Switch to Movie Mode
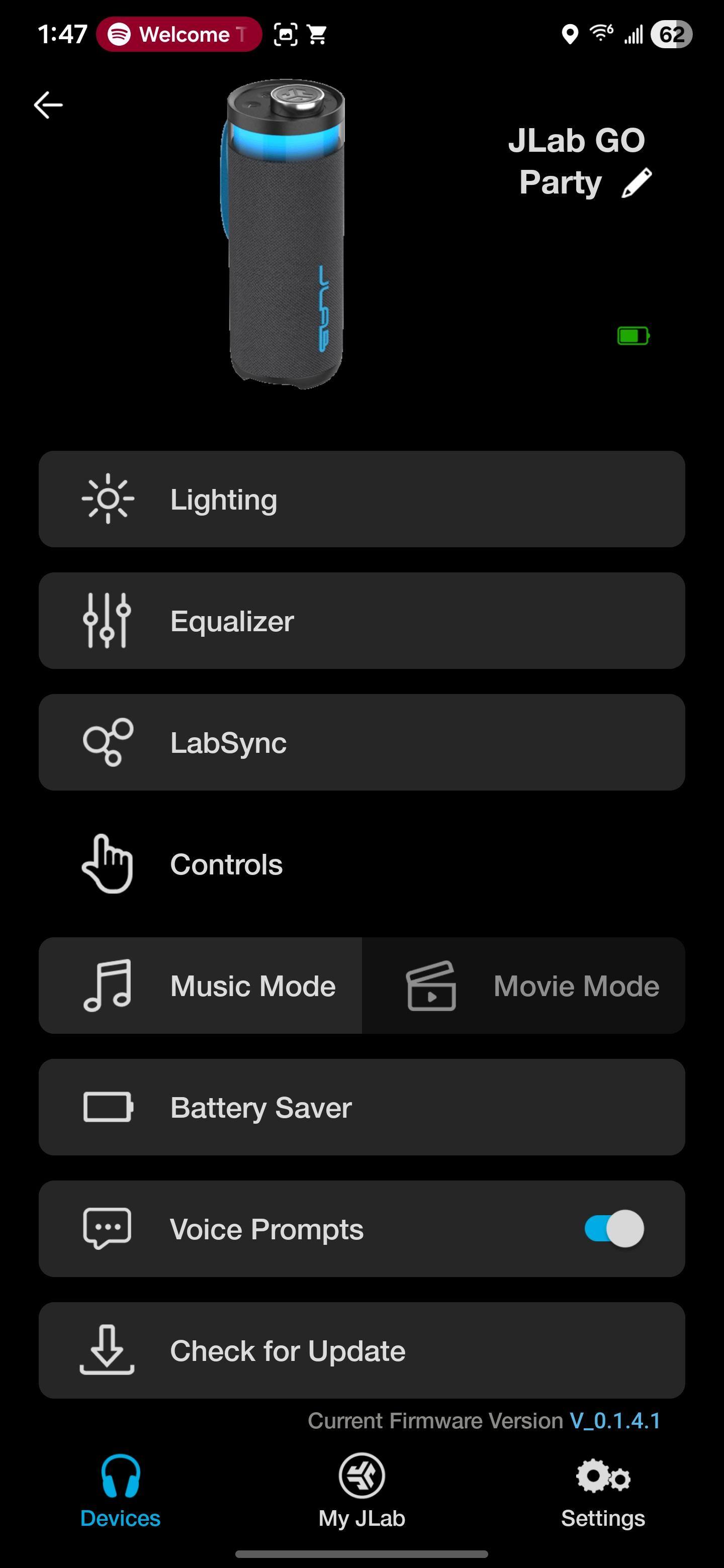Viewport: 724px width, 1568px height. click(524, 986)
